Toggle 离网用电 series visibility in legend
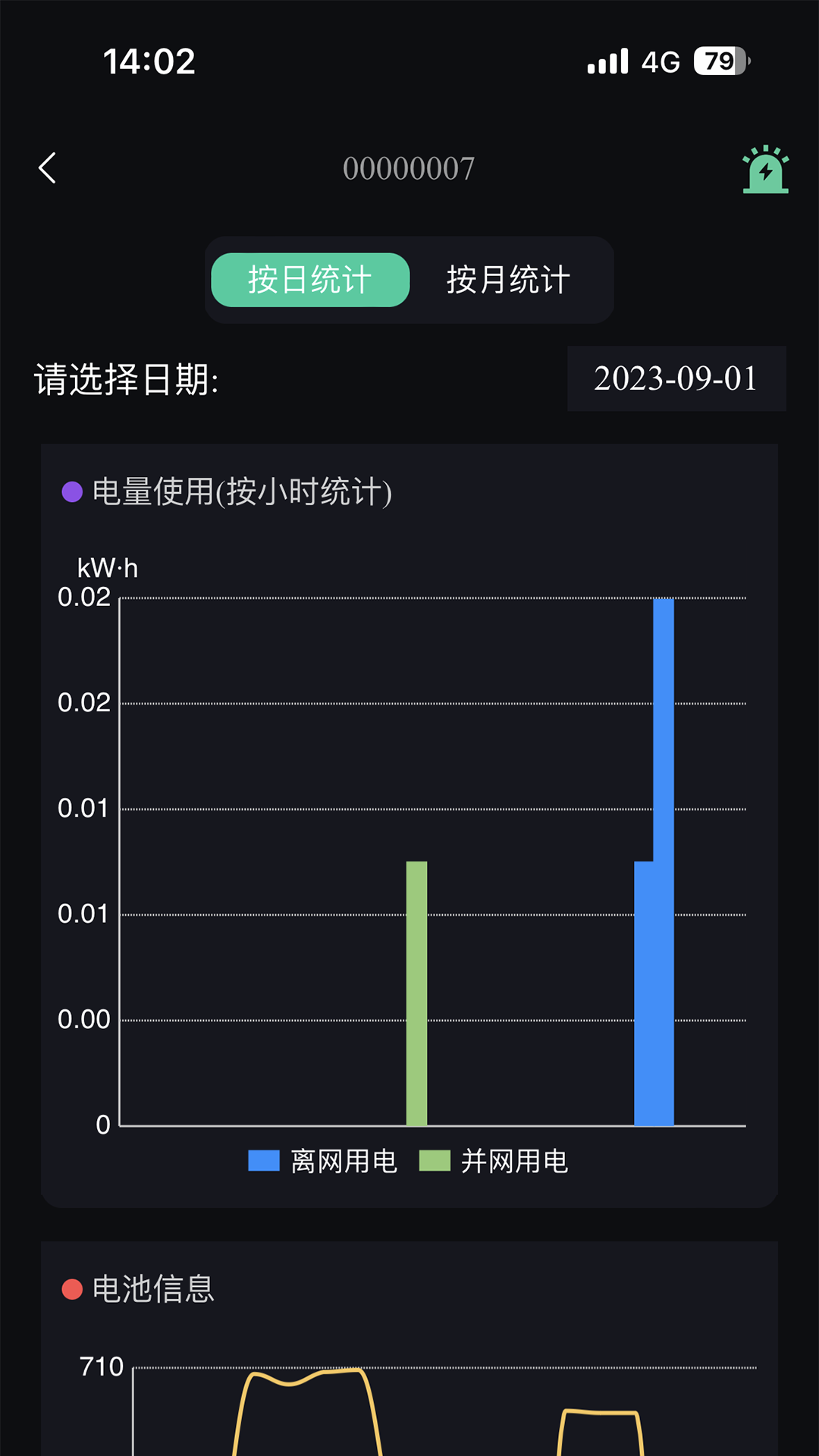 [345, 1161]
